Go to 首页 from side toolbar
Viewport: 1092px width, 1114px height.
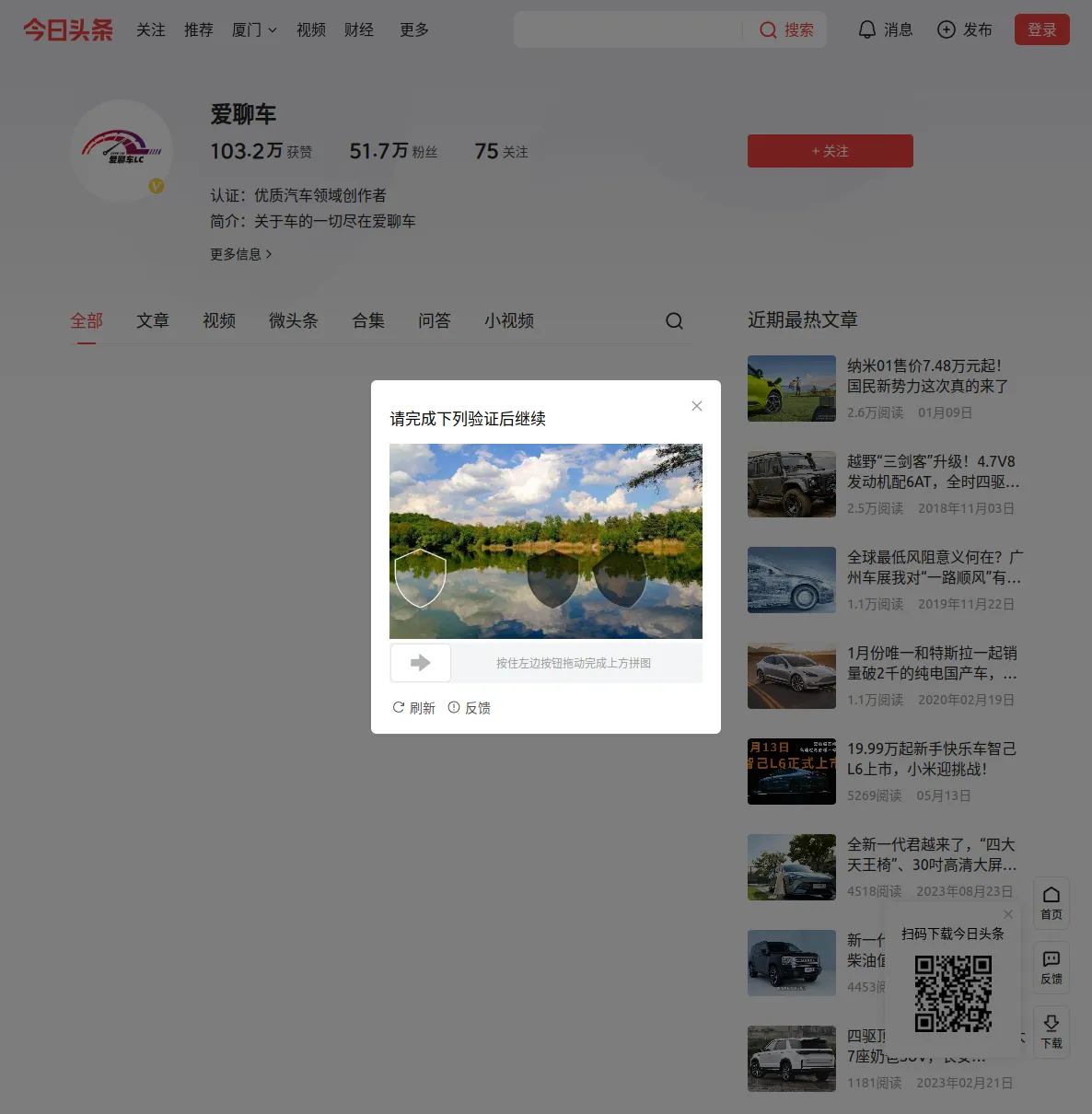click(1051, 902)
